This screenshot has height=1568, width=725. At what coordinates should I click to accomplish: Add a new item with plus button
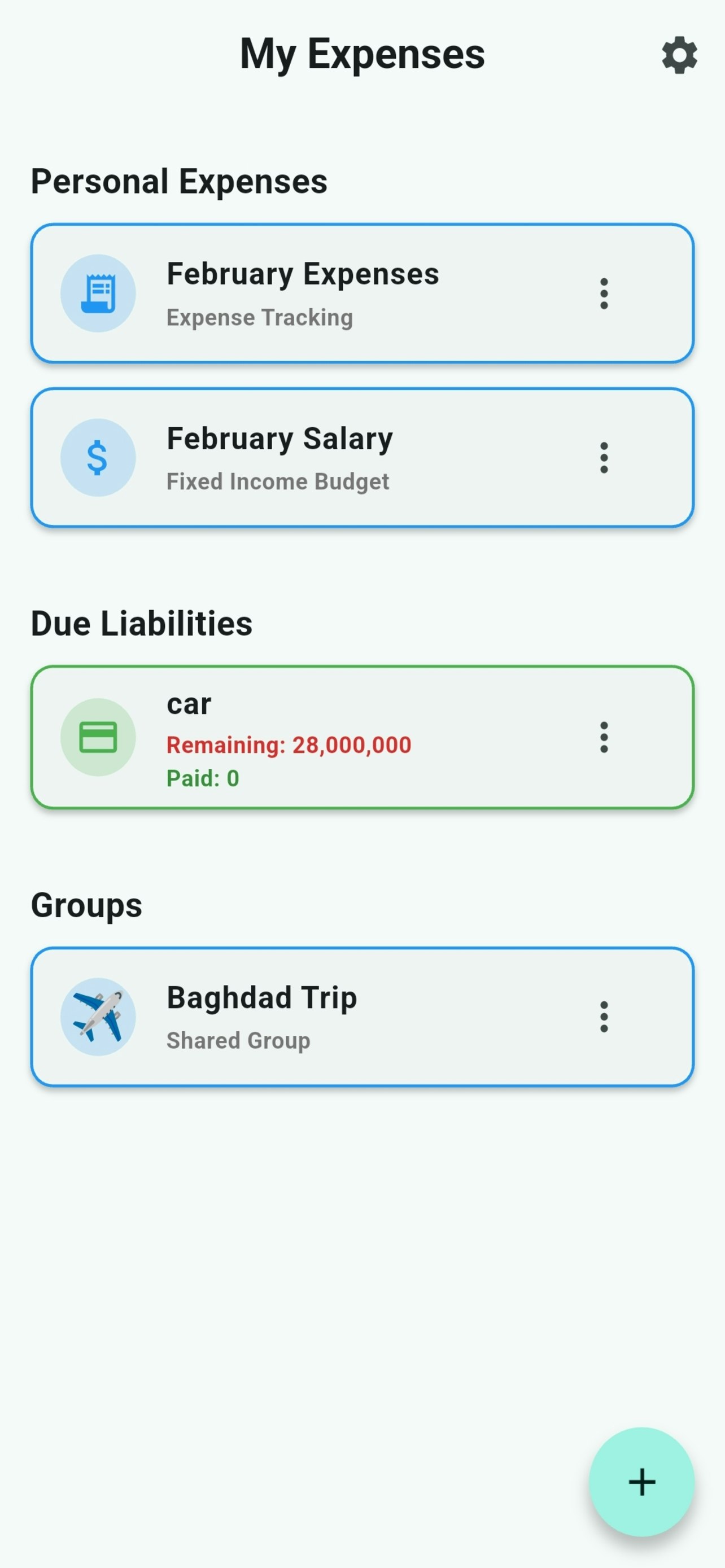(x=641, y=1482)
